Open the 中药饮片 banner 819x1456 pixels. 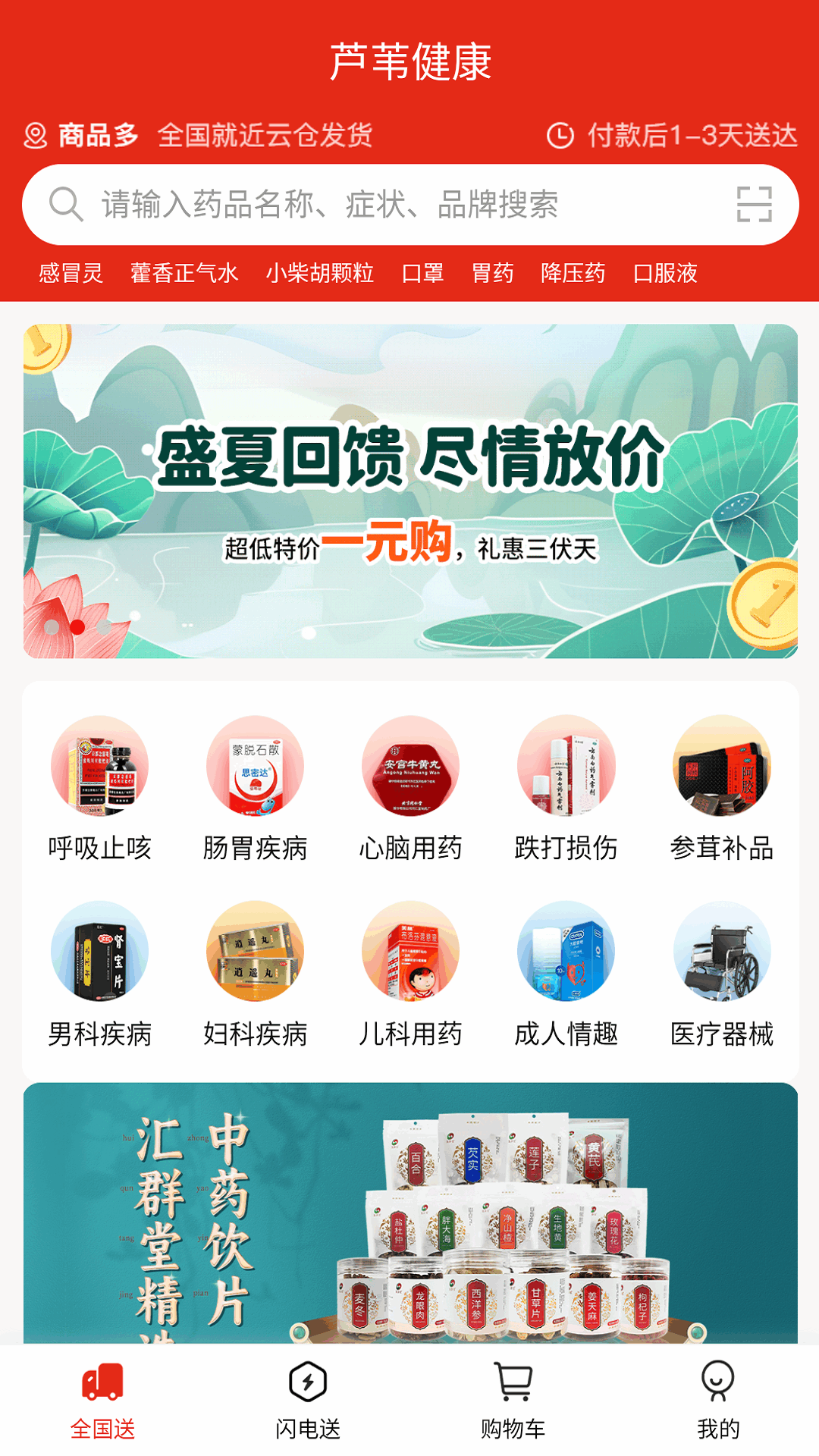(410, 1213)
